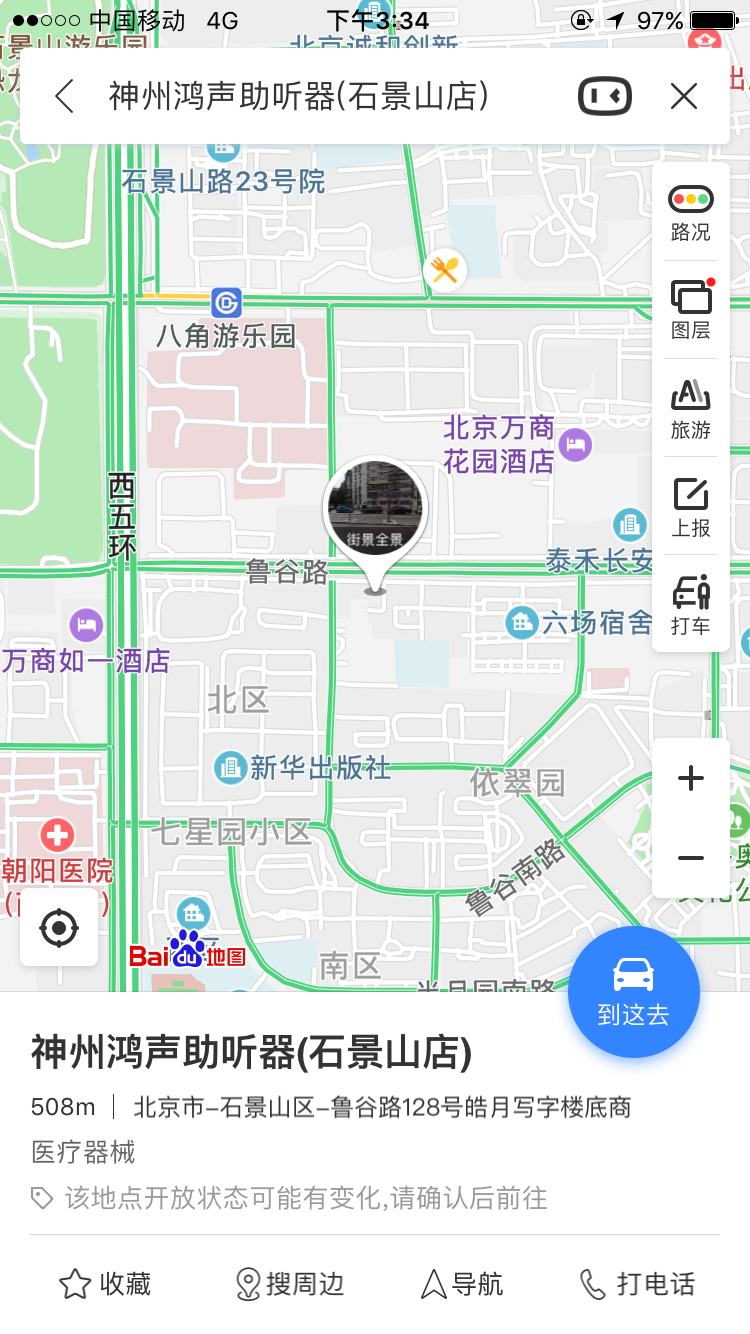Open the robot voice assistant icon
The width and height of the screenshot is (750, 1334).
coord(605,96)
